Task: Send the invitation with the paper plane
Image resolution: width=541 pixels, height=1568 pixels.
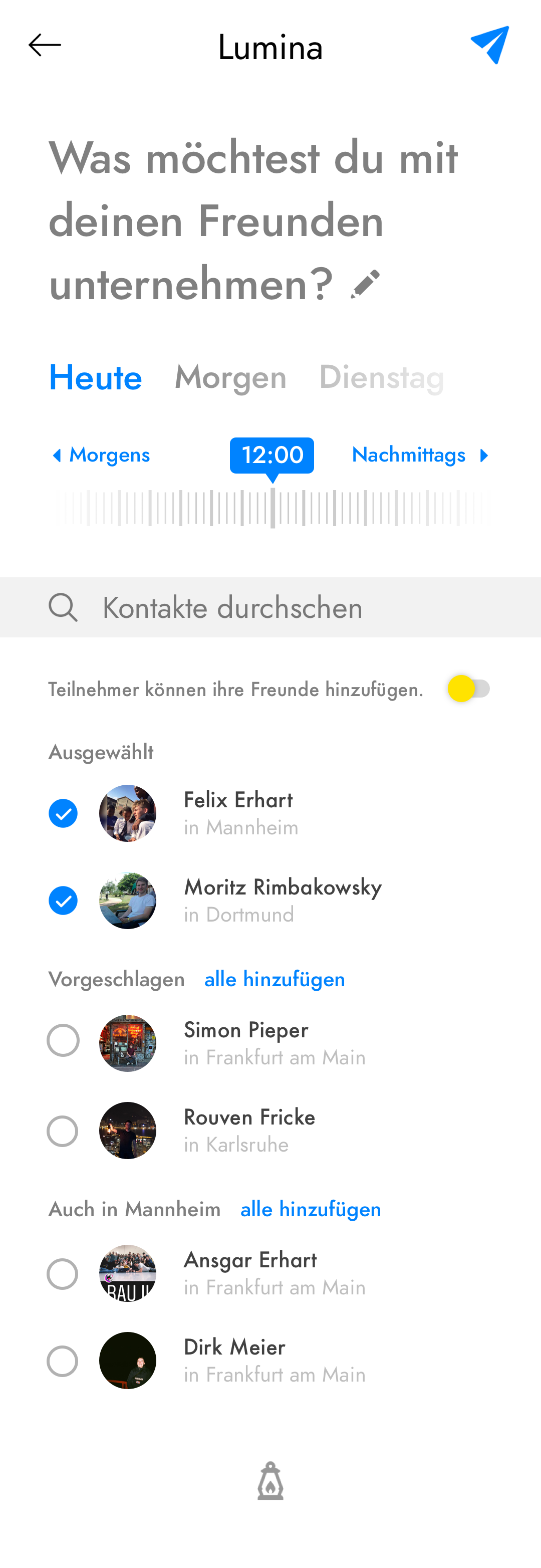Action: point(490,45)
